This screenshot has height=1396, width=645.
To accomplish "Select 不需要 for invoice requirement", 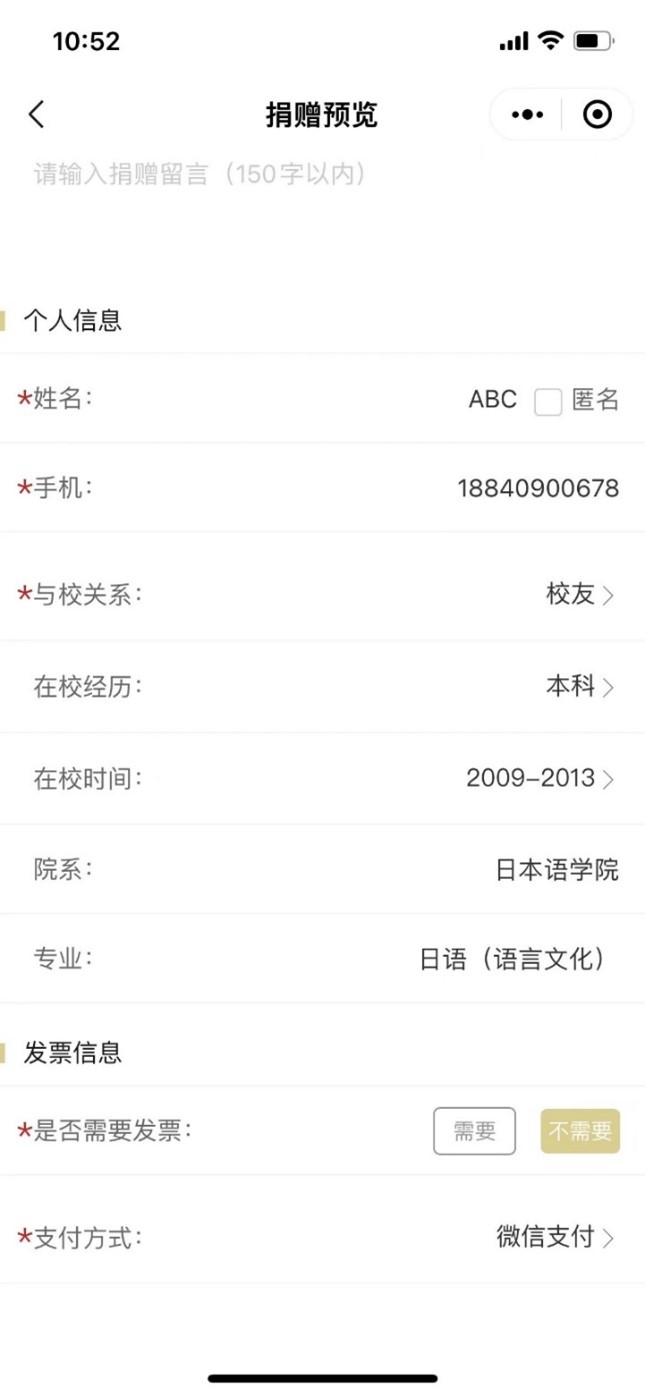I will [580, 1131].
